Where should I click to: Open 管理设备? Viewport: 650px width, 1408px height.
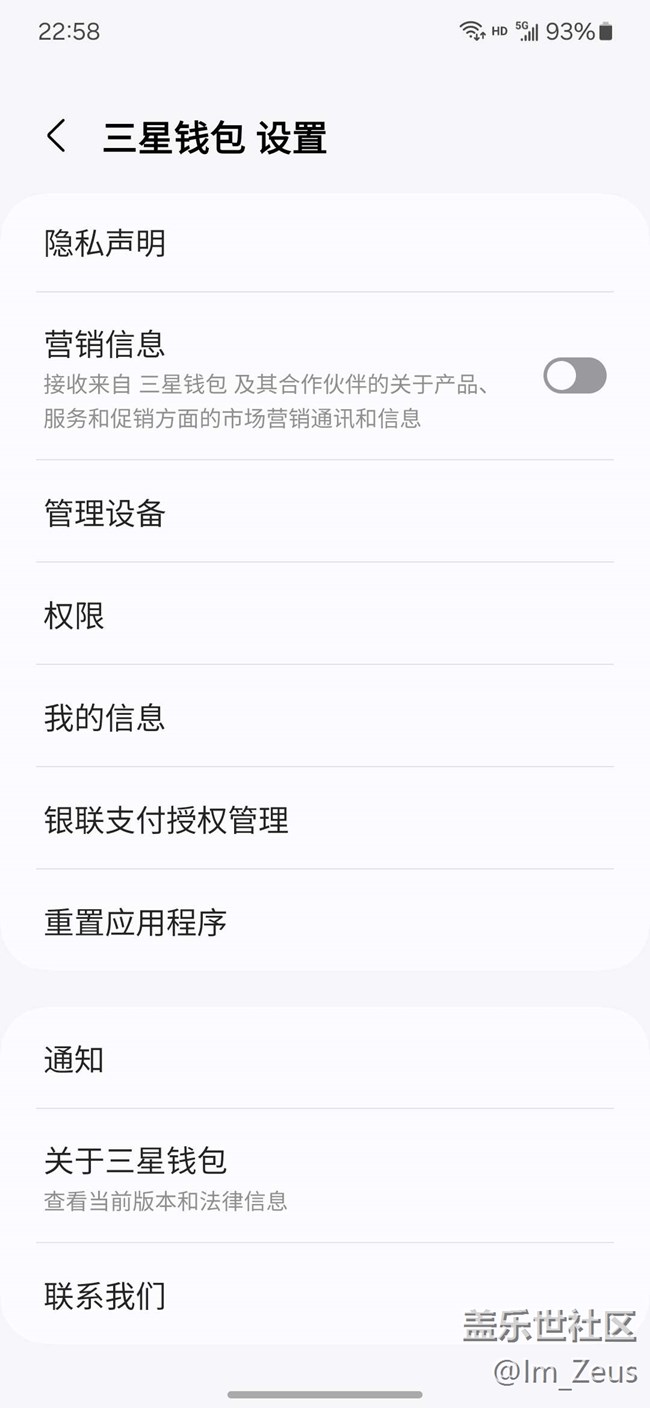pos(325,512)
